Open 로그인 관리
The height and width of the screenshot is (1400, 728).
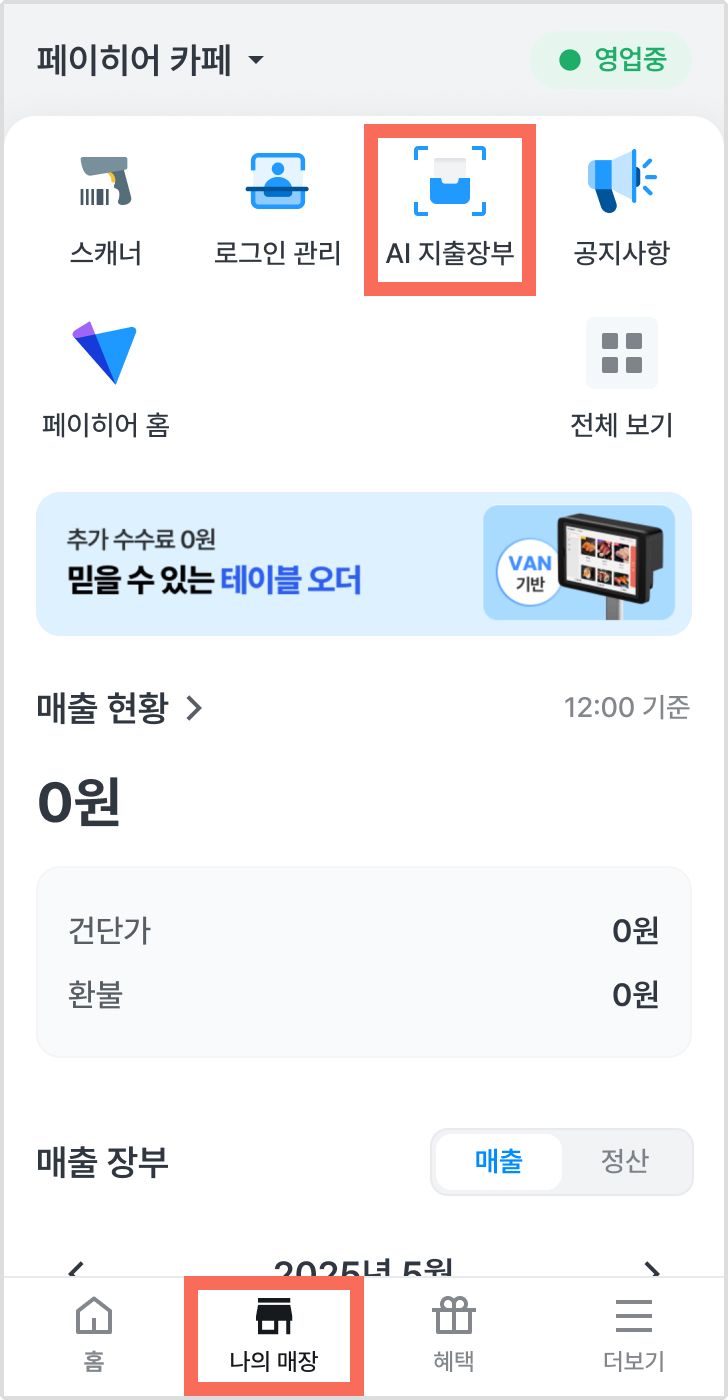coord(277,208)
